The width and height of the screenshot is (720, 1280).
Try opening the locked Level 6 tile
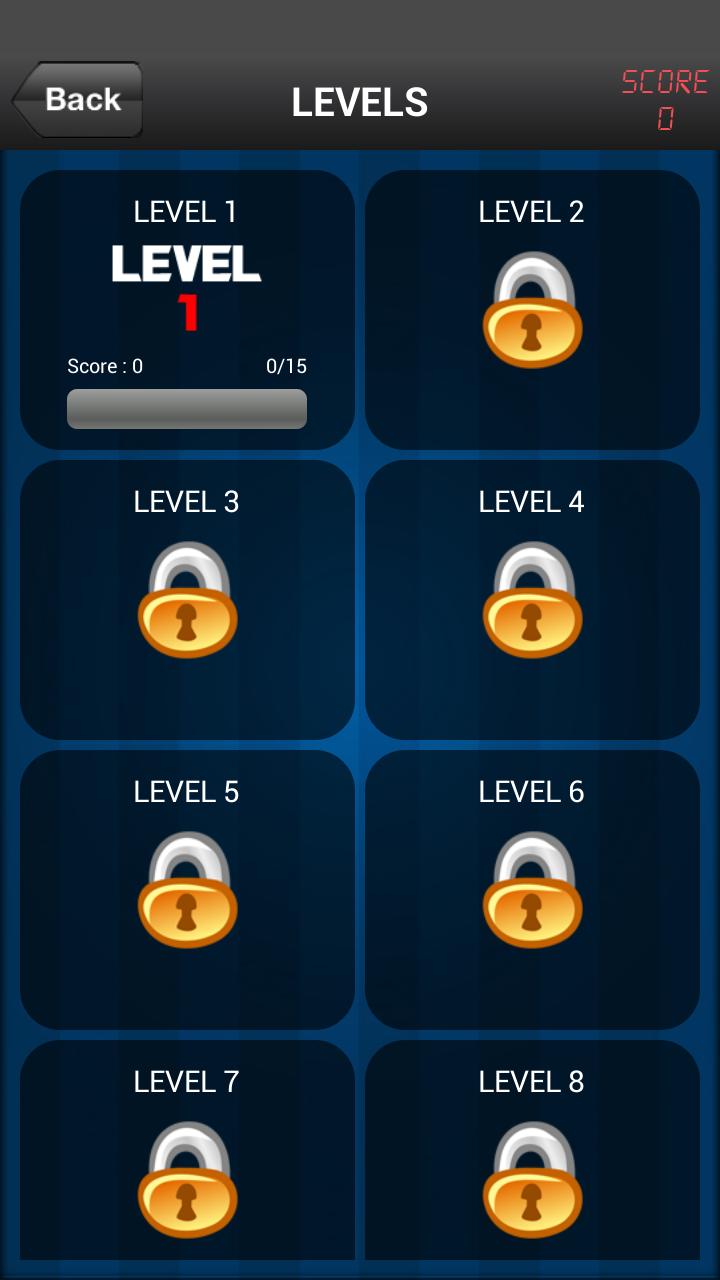point(532,890)
